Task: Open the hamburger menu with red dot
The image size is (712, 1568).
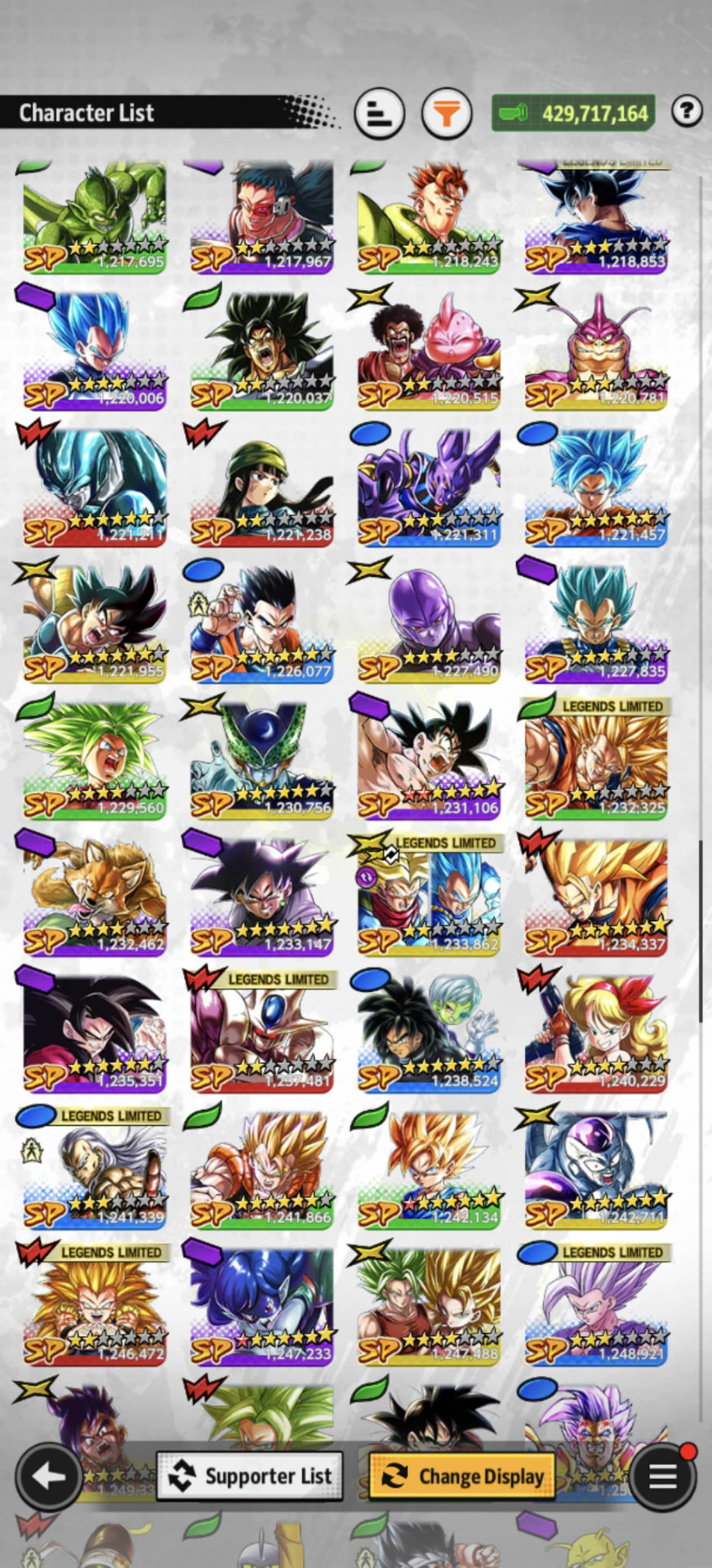Action: [662, 1476]
